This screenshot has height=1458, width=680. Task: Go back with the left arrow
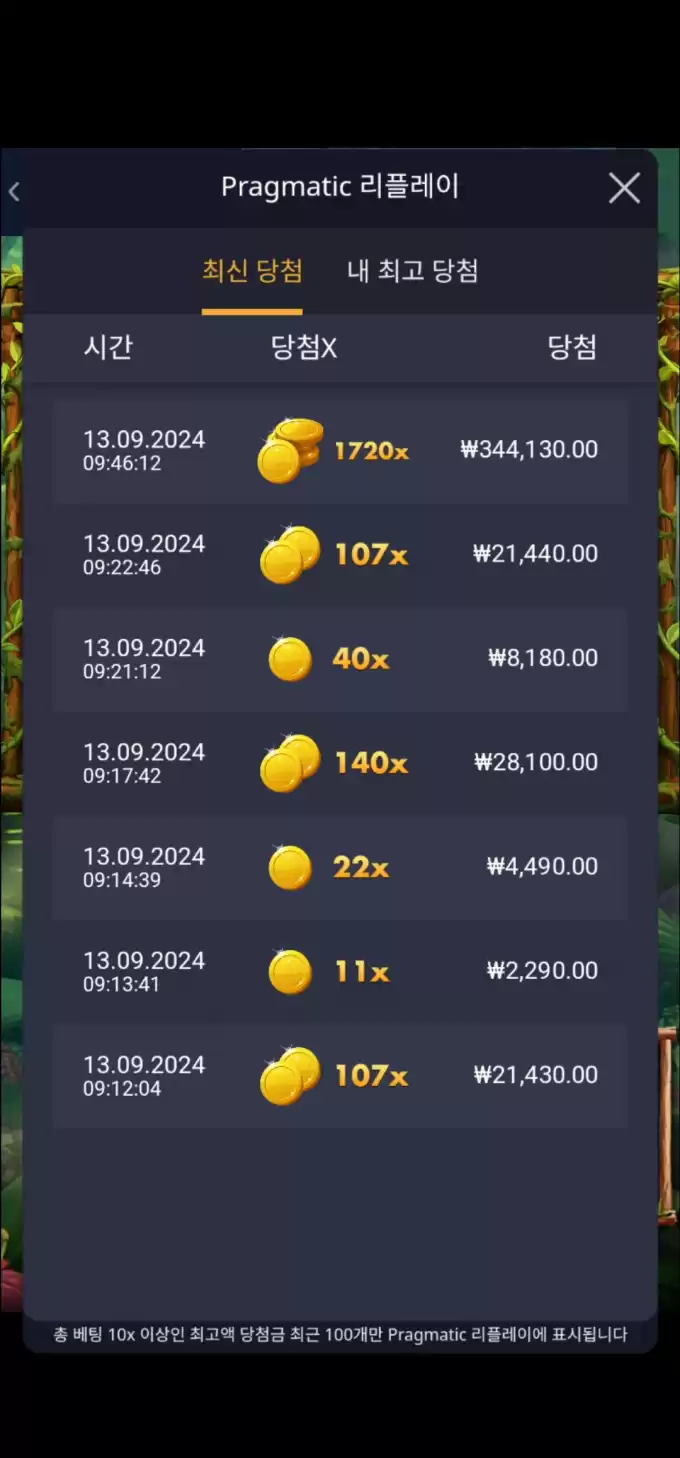click(x=14, y=191)
